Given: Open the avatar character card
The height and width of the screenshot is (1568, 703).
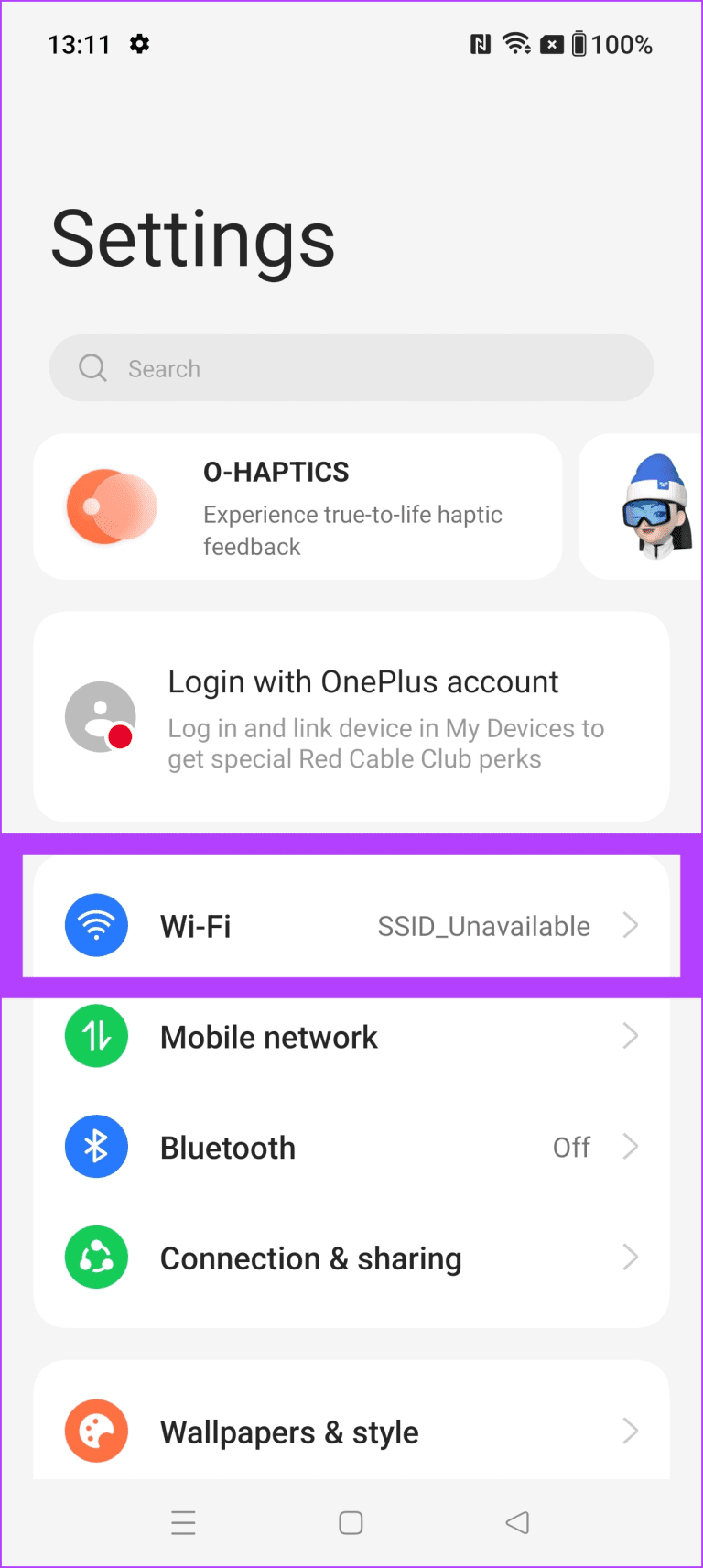Looking at the screenshot, I should tap(652, 506).
